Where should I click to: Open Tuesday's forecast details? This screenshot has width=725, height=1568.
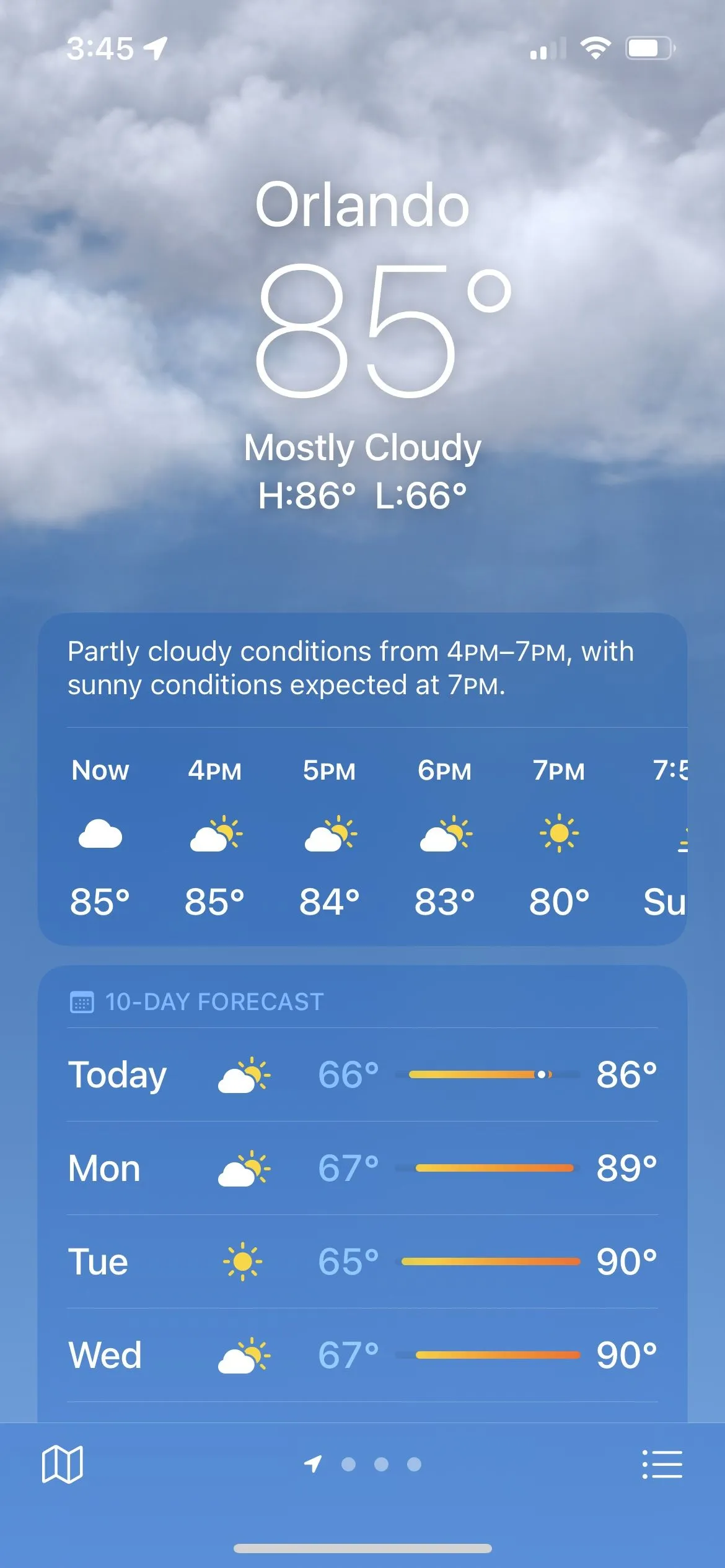(362, 1261)
